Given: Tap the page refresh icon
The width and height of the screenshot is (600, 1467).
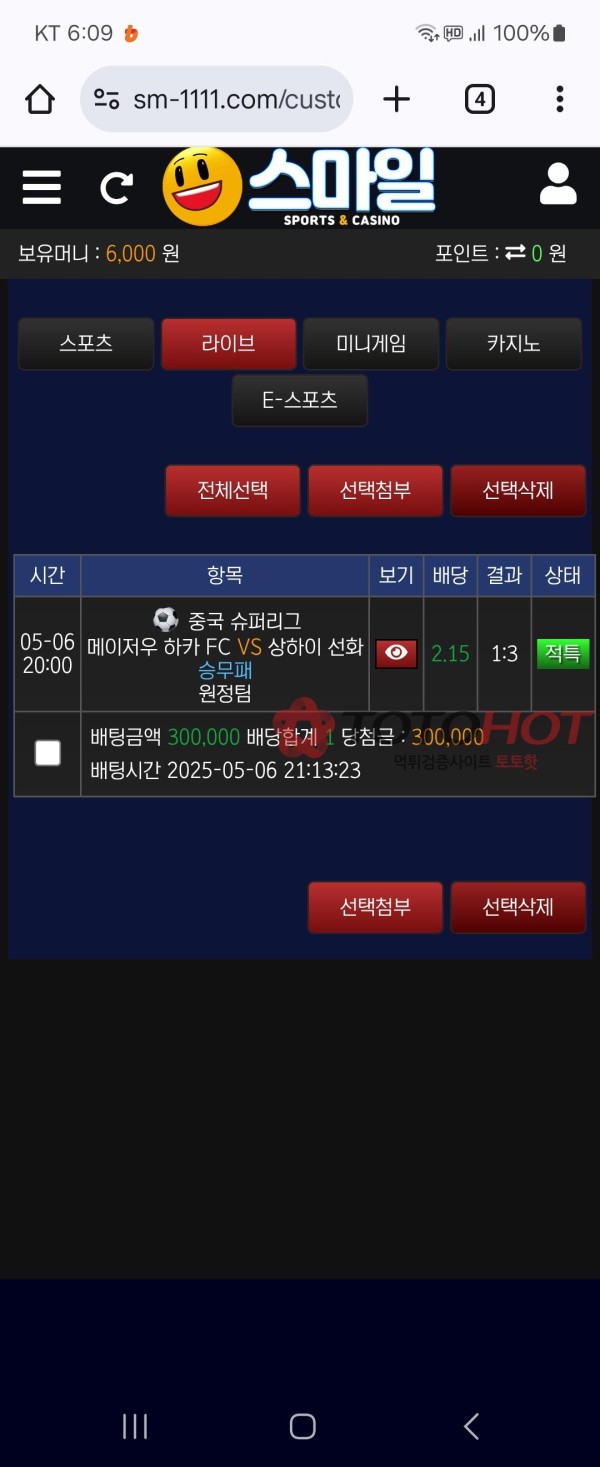Looking at the screenshot, I should click(116, 187).
